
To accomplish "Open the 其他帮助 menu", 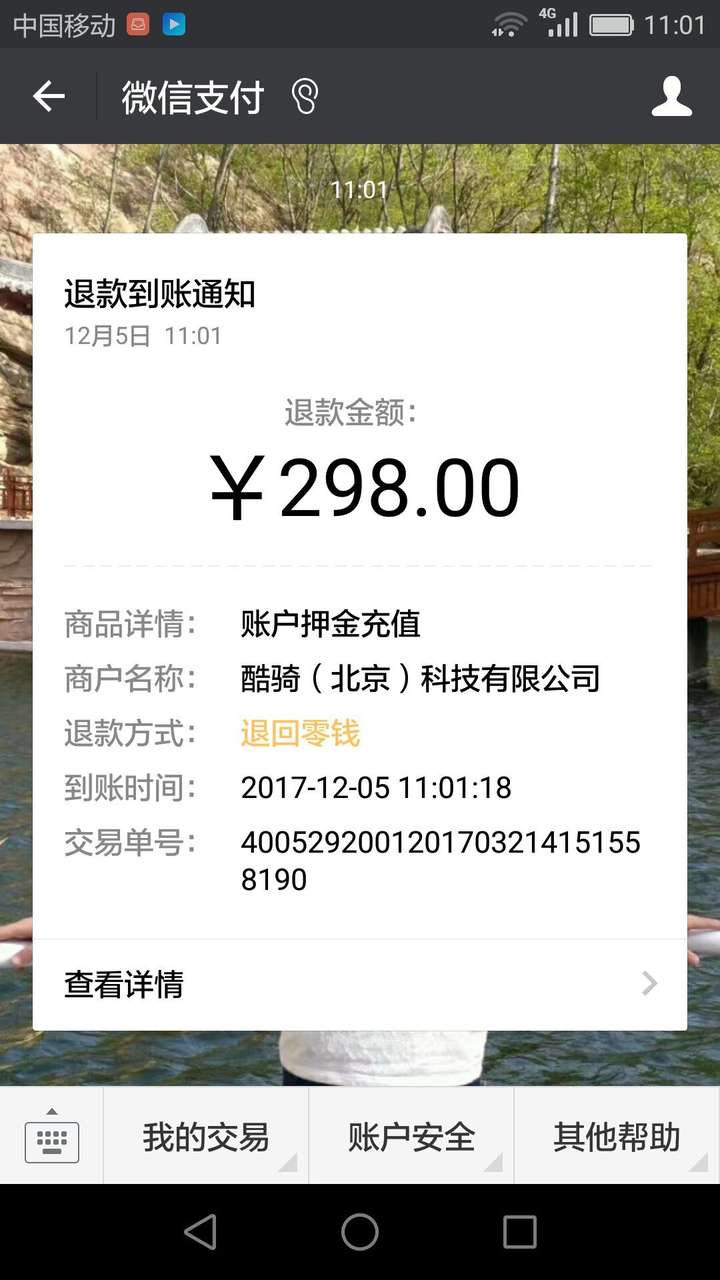I will (616, 1137).
